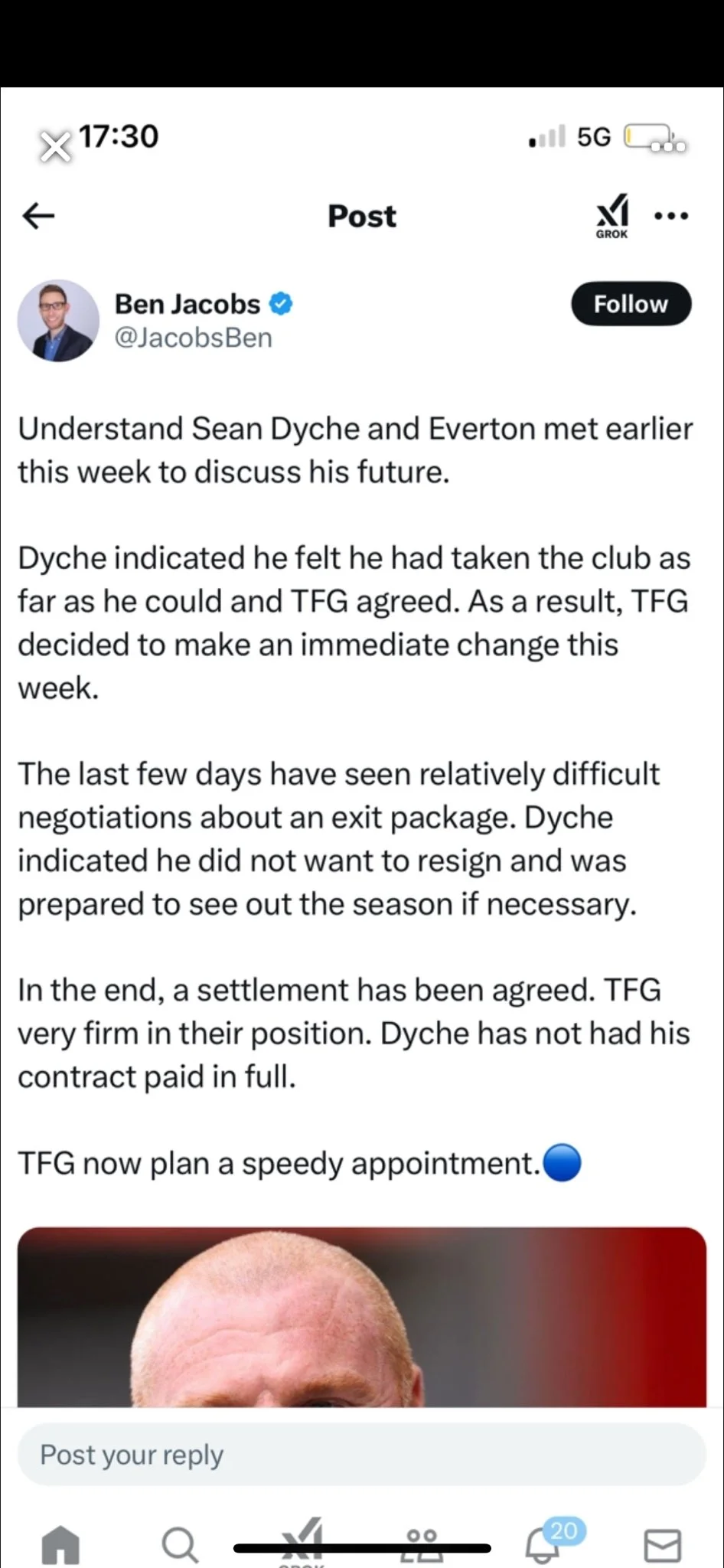Follow Ben Jacobs

pos(631,304)
